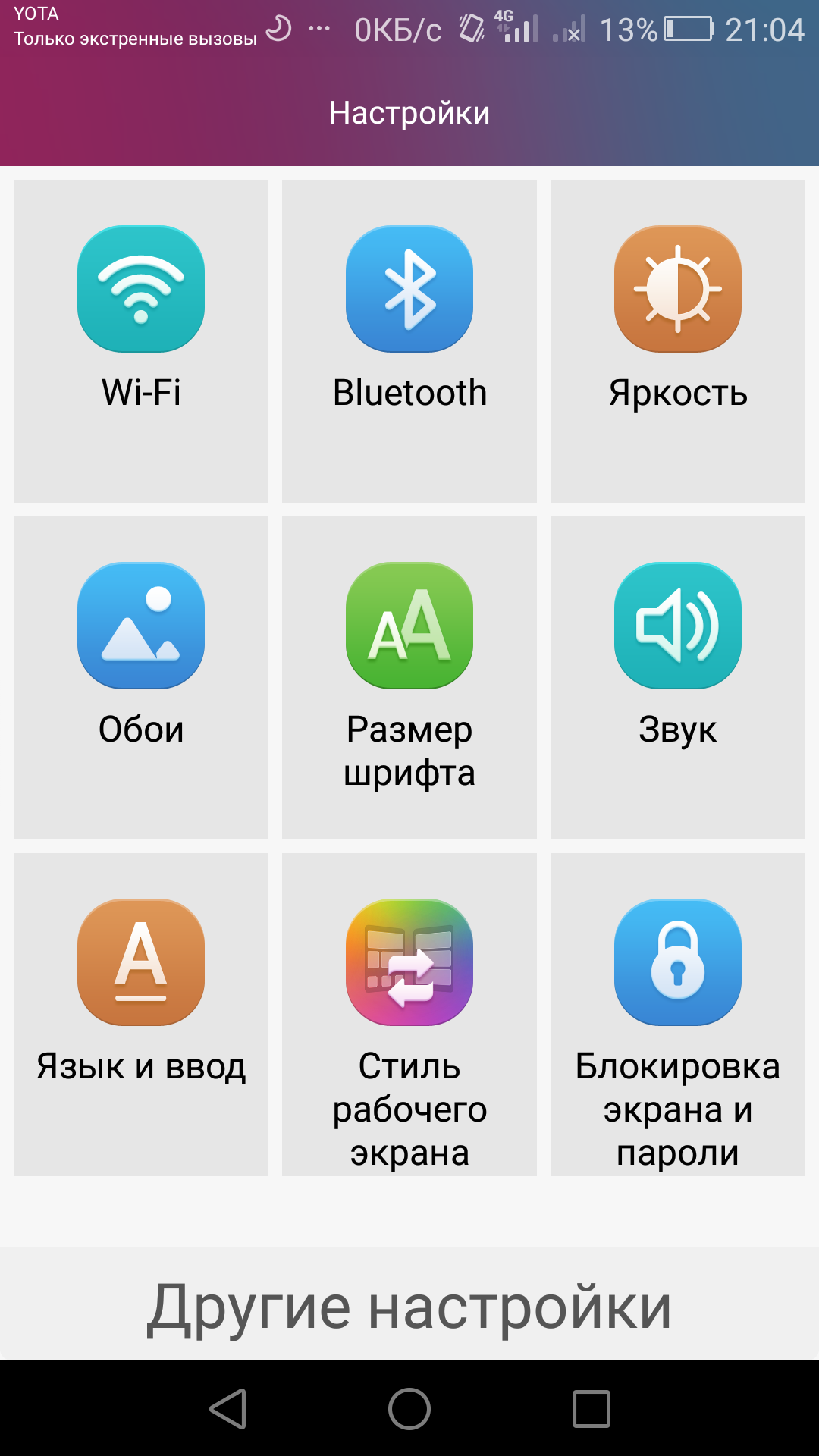819x1456 pixels.
Task: Tap the home button in navigation bar
Action: 409,1409
